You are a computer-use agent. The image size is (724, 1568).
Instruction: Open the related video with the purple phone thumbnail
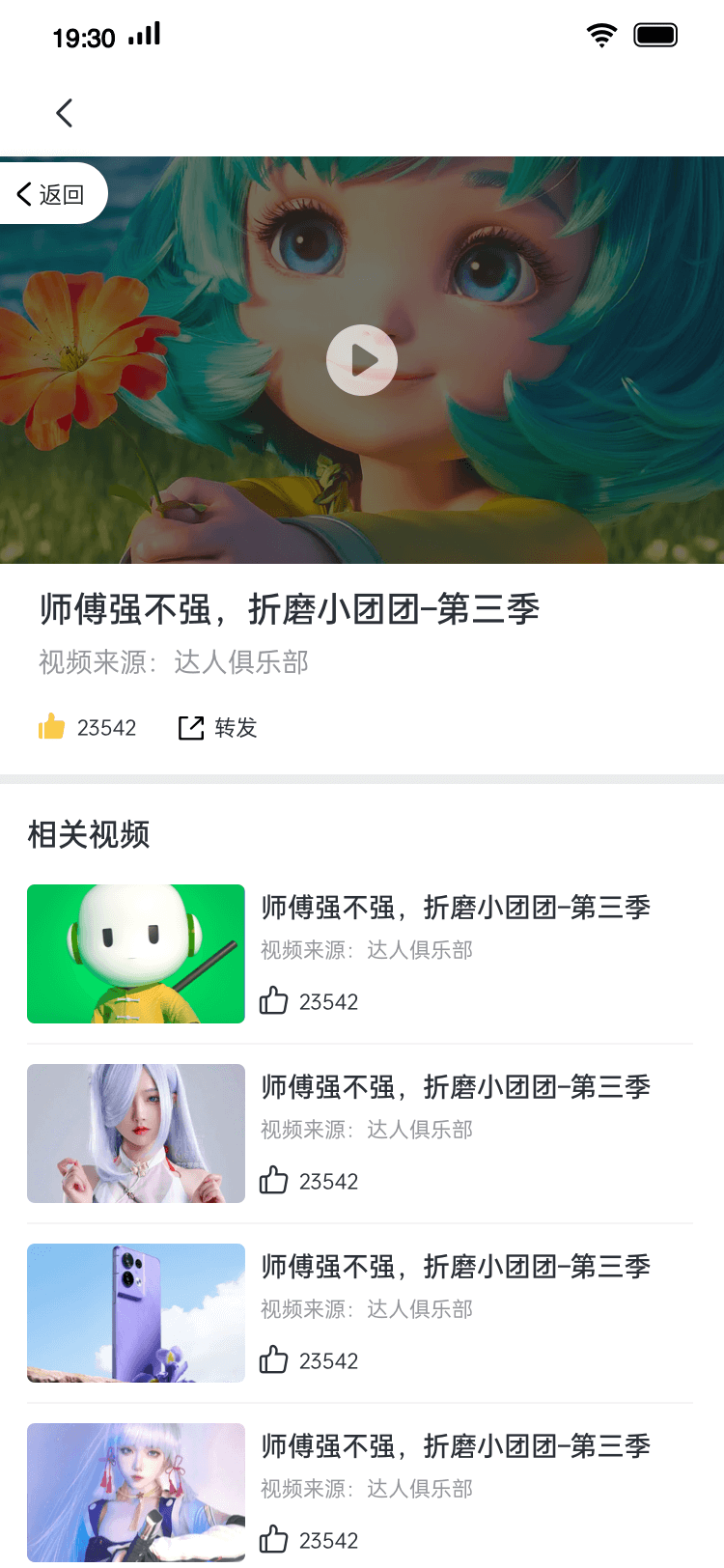tap(136, 1313)
